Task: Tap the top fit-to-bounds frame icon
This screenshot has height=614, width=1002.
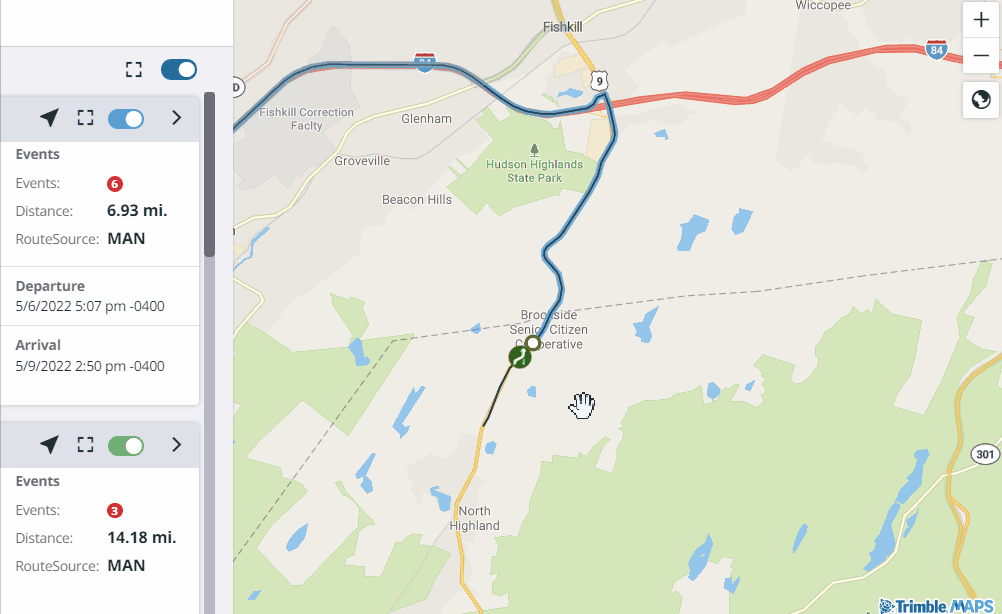Action: 134,69
